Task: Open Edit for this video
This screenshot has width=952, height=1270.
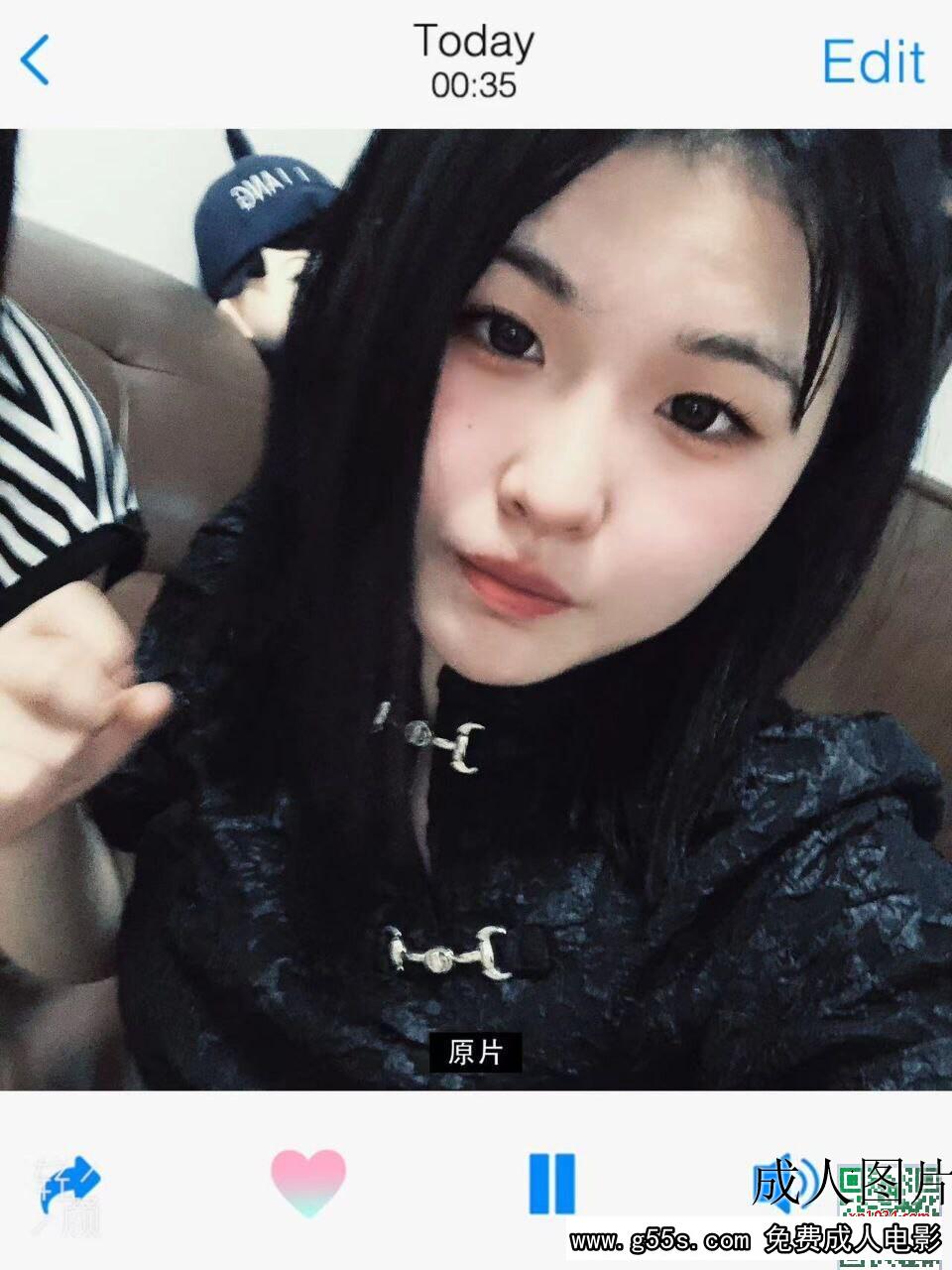Action: [x=873, y=62]
